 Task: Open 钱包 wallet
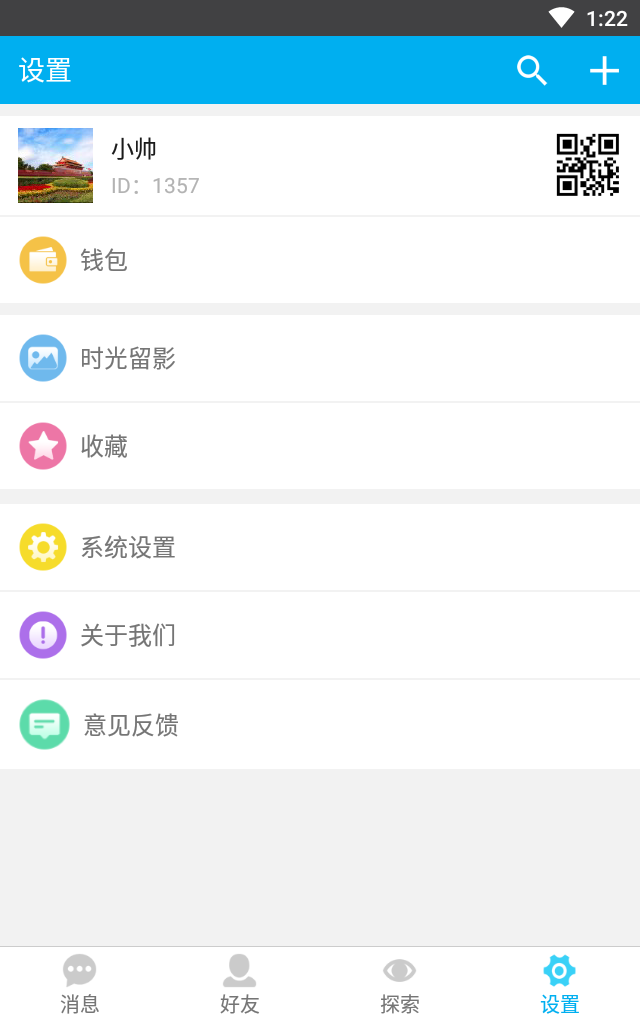click(320, 260)
